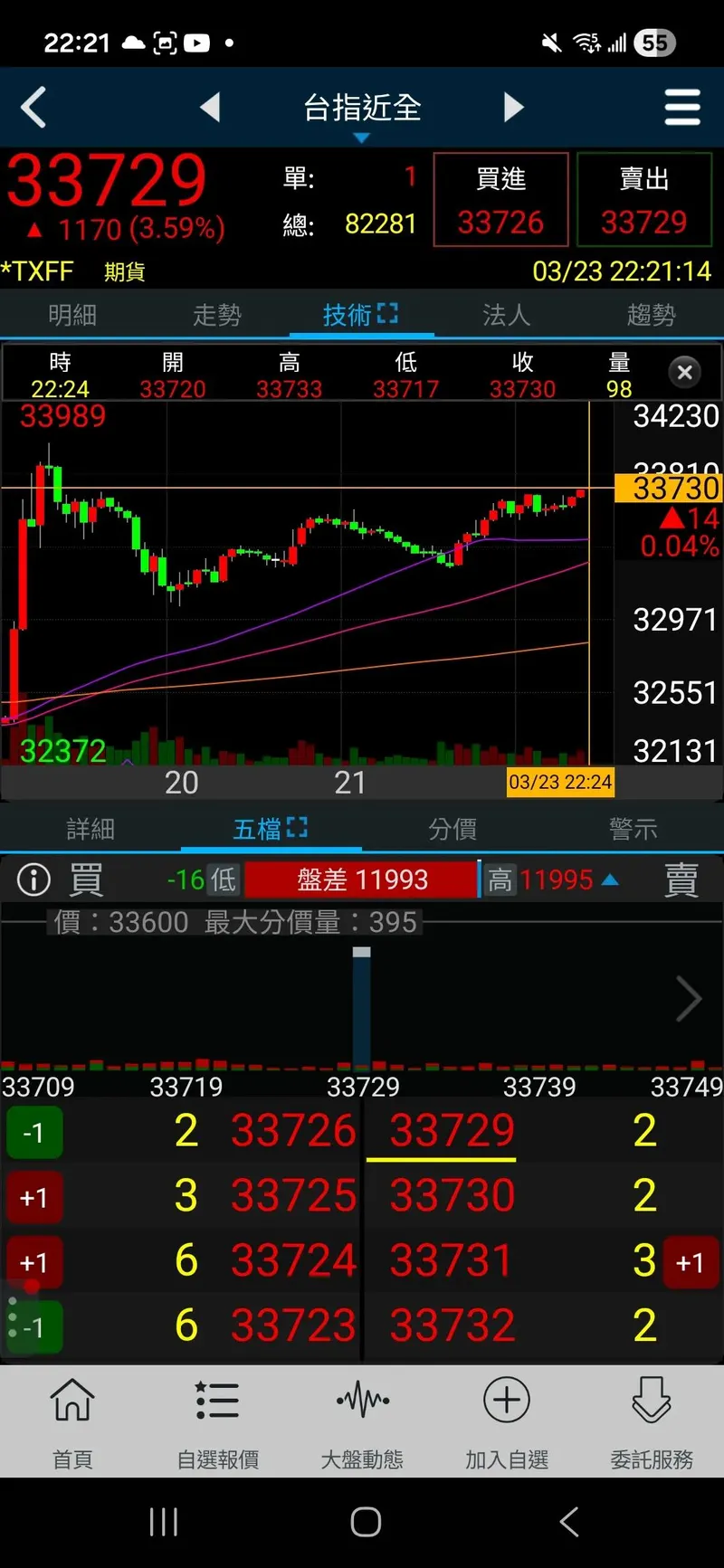
Task: Open the 法人 tab
Action: pos(507,315)
